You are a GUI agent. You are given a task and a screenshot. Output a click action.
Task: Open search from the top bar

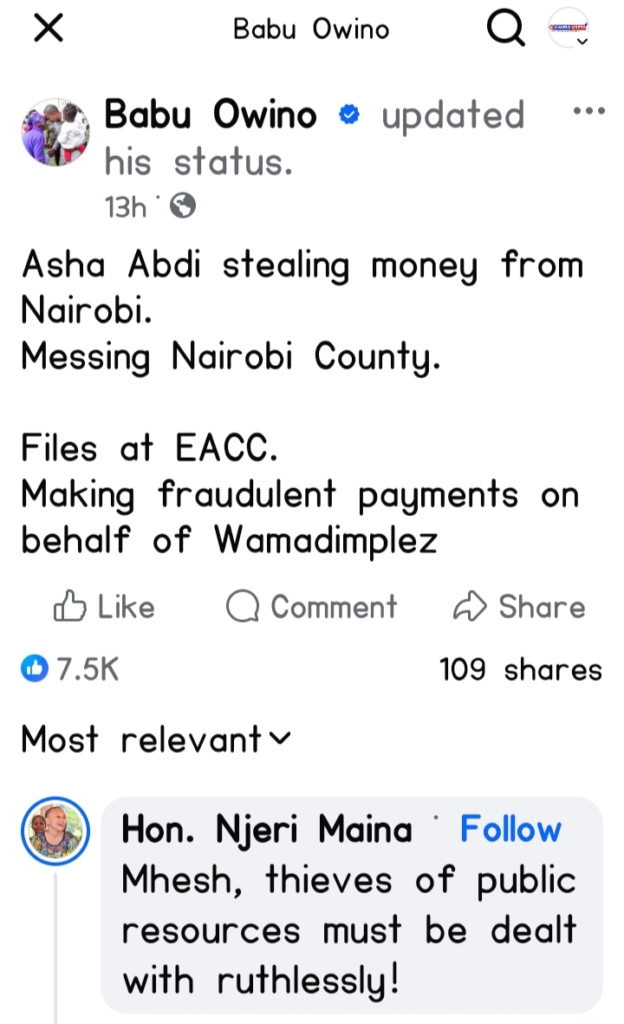tap(506, 30)
